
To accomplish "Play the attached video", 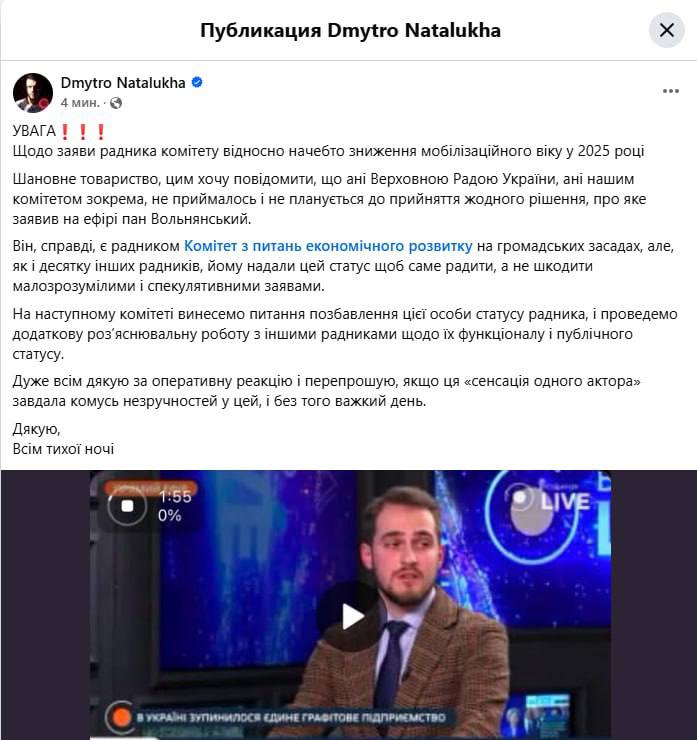I will 351,615.
